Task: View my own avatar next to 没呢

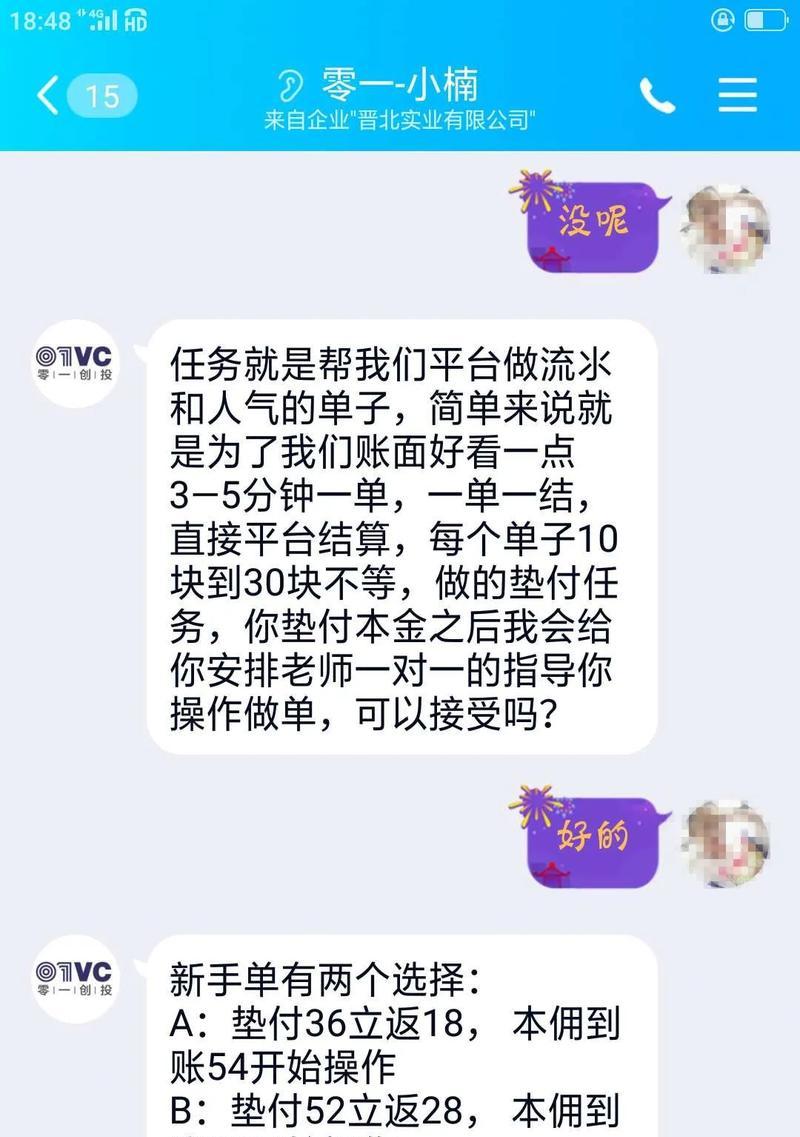Action: click(725, 230)
